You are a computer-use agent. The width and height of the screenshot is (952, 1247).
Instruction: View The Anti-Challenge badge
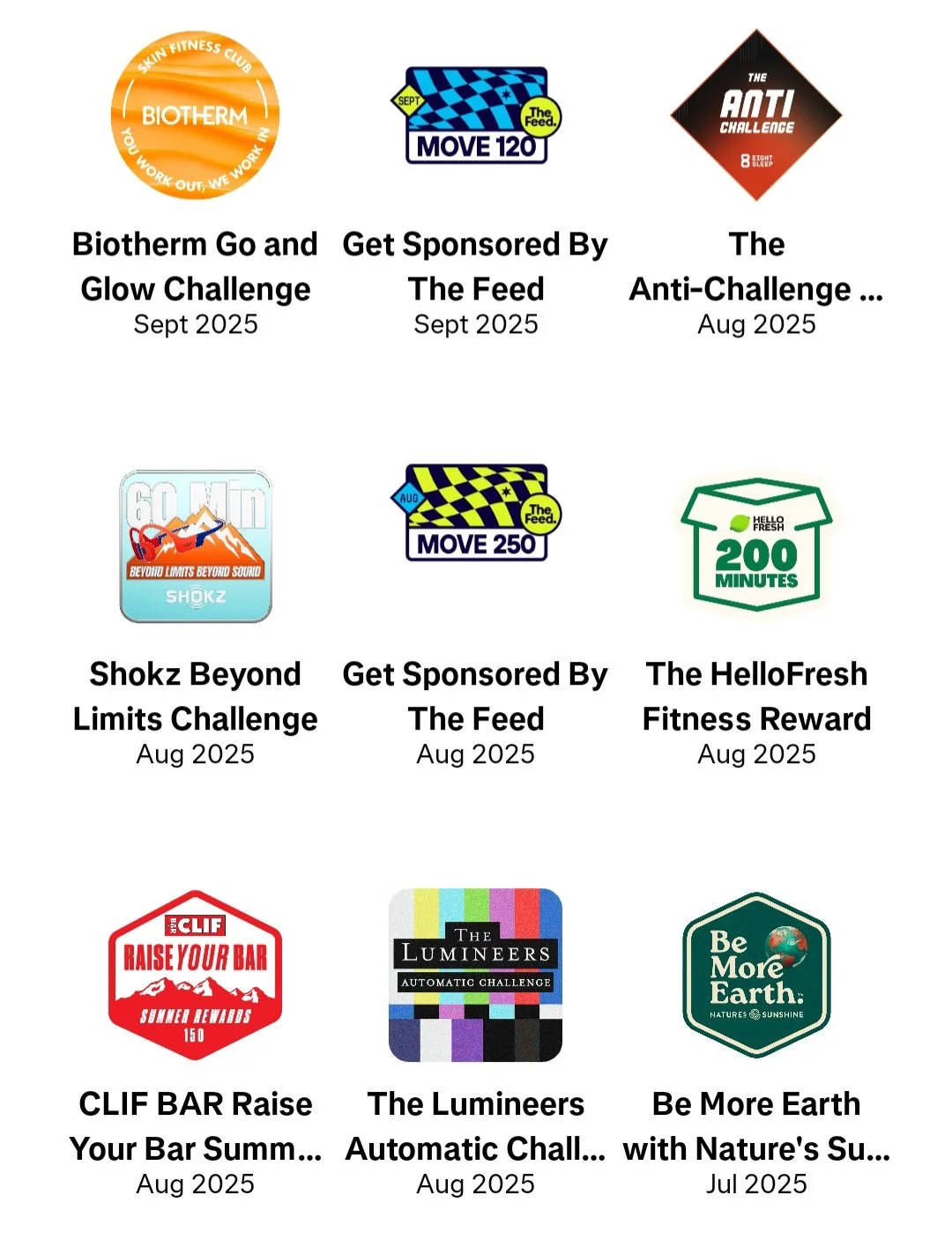coord(756,115)
